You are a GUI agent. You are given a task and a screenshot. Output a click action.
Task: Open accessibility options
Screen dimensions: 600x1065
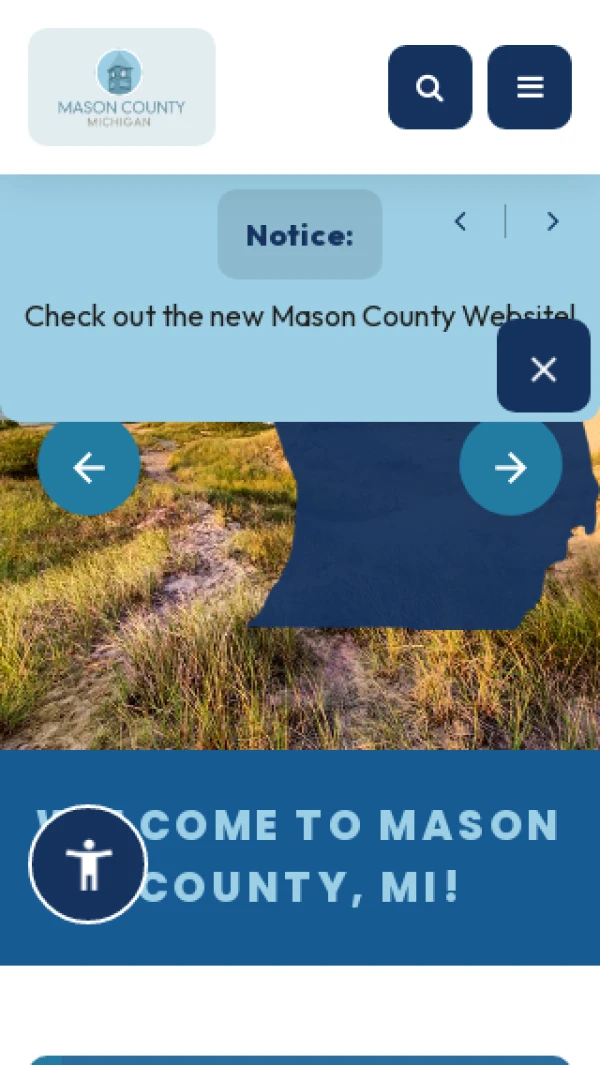(88, 864)
